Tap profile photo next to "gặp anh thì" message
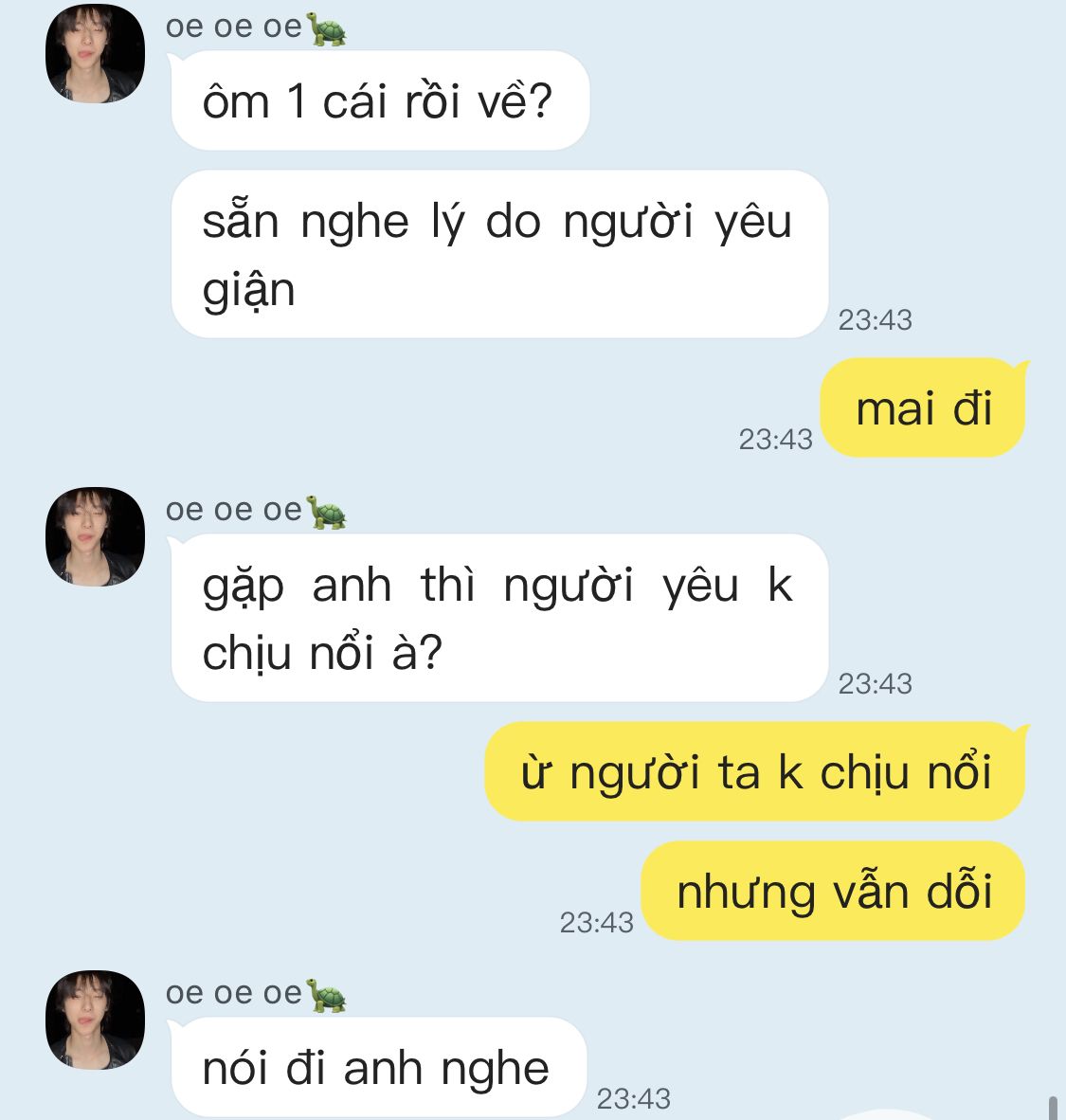This screenshot has width=1066, height=1120. (95, 536)
